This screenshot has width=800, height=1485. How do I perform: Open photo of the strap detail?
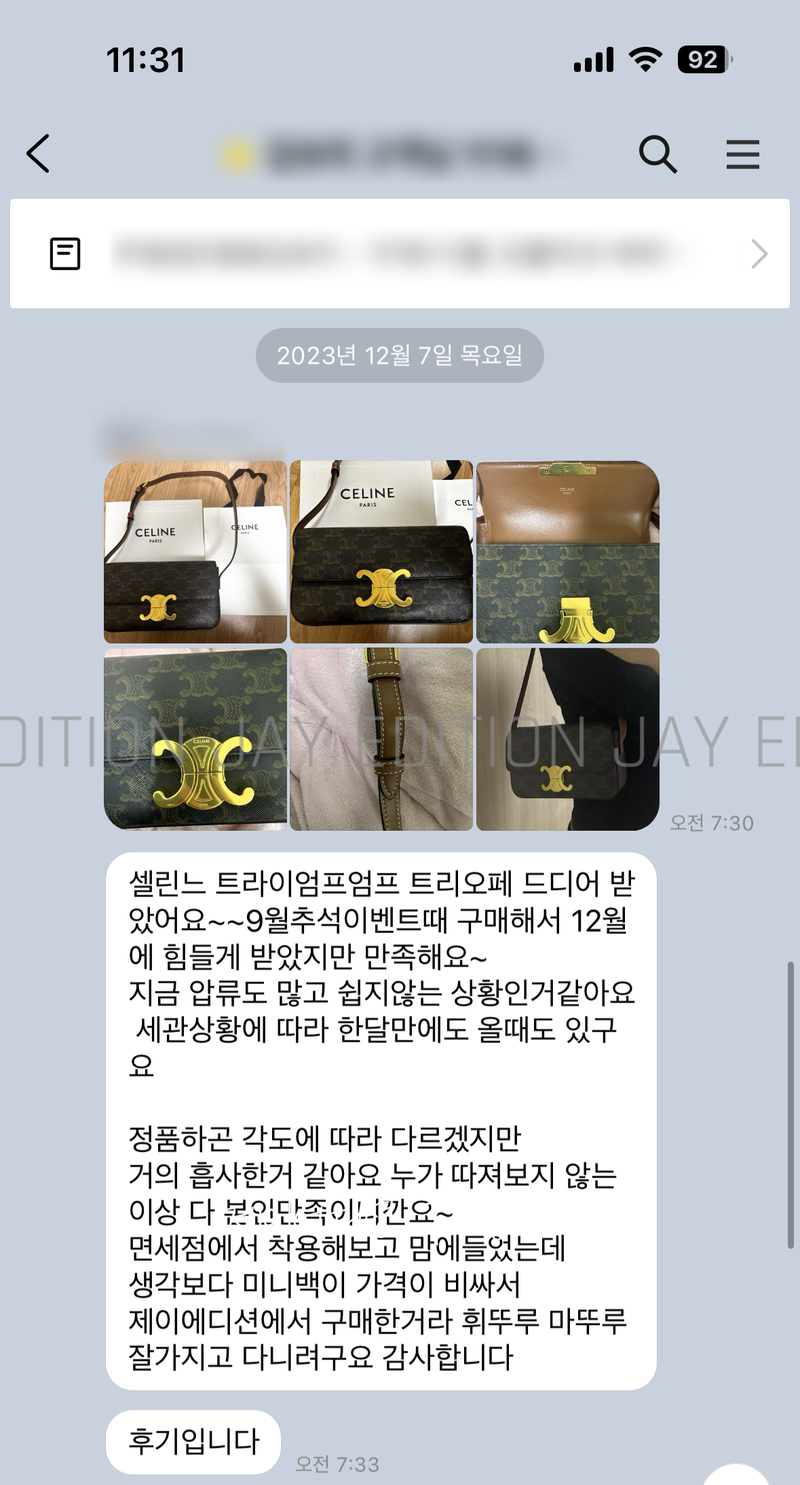pos(381,739)
